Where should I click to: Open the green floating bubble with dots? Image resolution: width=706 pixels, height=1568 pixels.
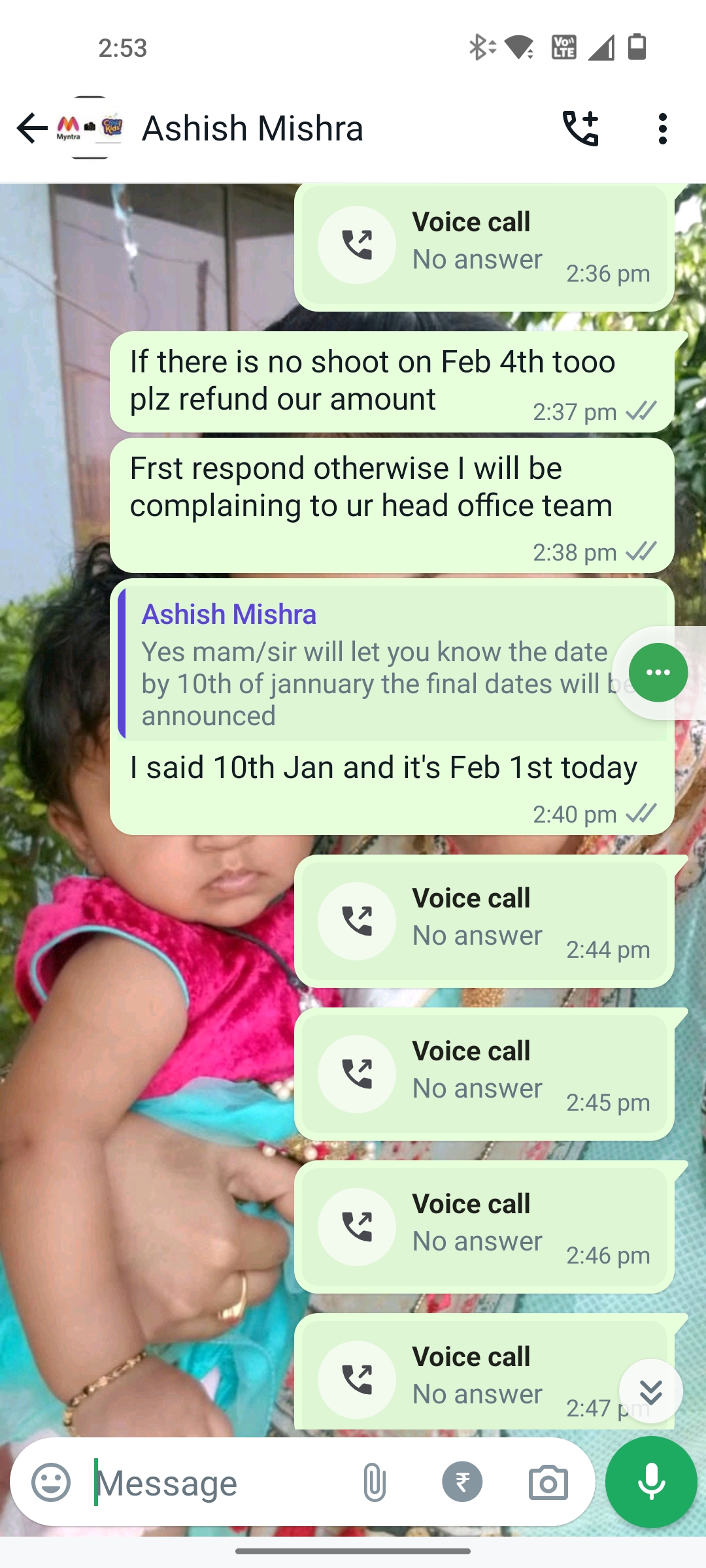click(x=658, y=672)
